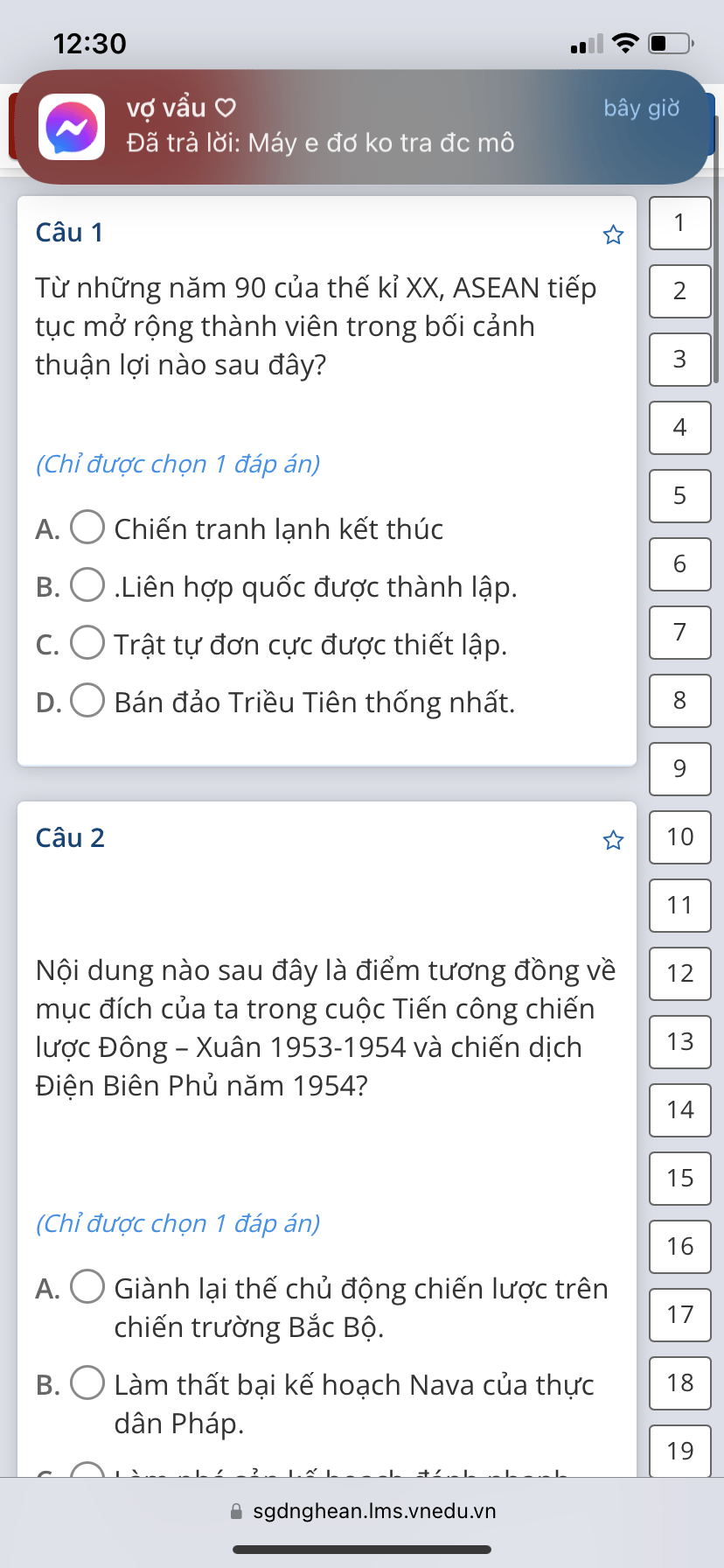Viewport: 724px width, 1568px height.
Task: Go to question 9
Action: pos(679,769)
